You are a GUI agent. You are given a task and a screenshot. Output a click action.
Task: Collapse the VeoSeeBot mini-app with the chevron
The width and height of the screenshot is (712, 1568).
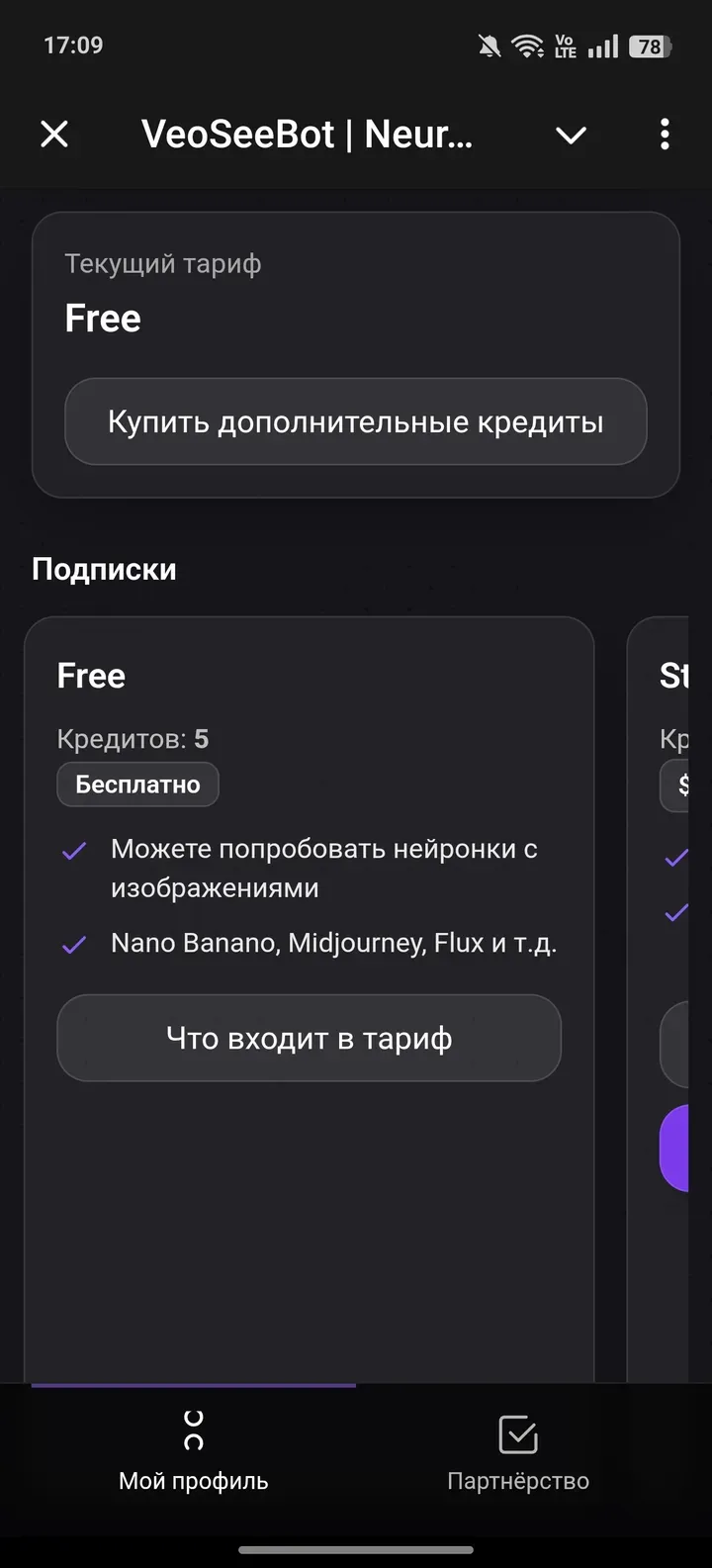571,135
